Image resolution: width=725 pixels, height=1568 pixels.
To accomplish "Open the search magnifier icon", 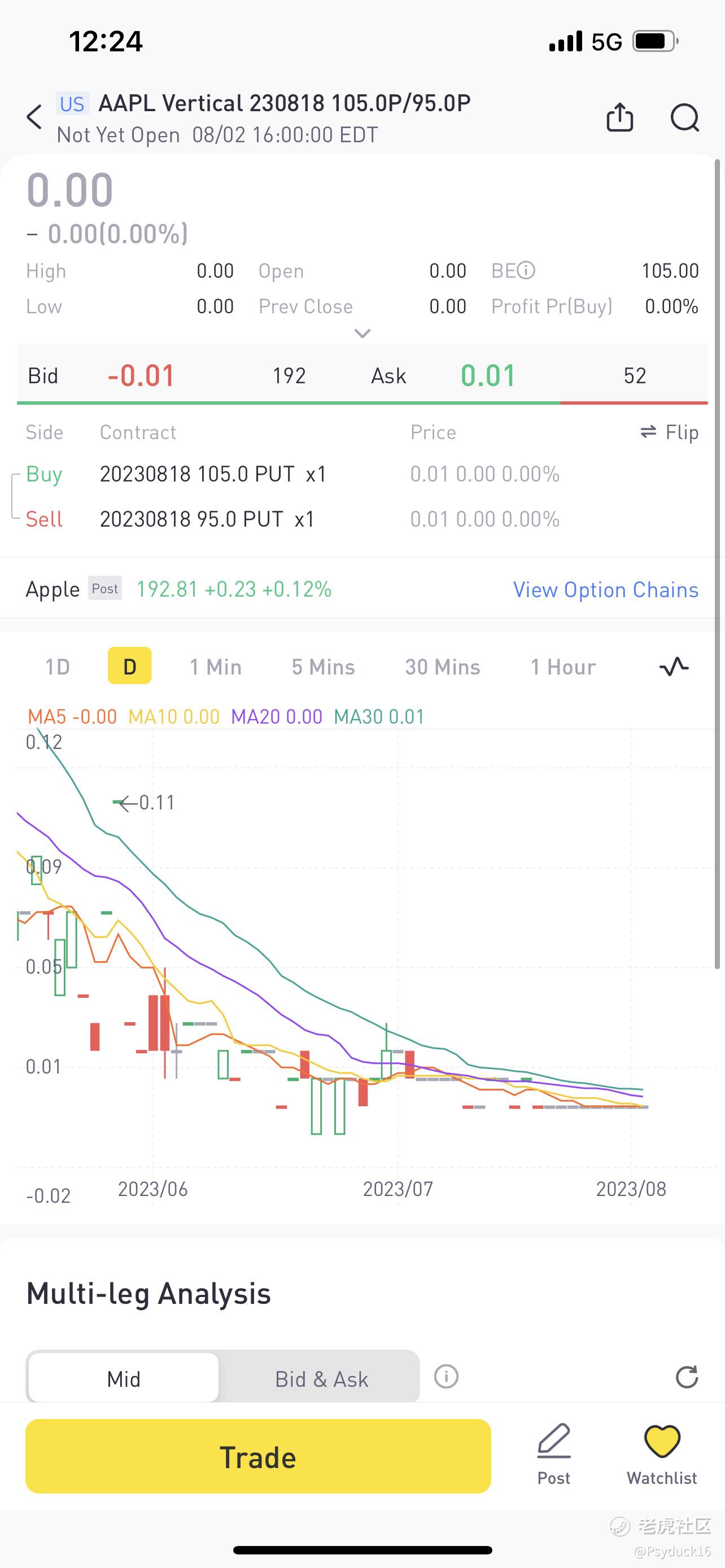I will pyautogui.click(x=684, y=117).
